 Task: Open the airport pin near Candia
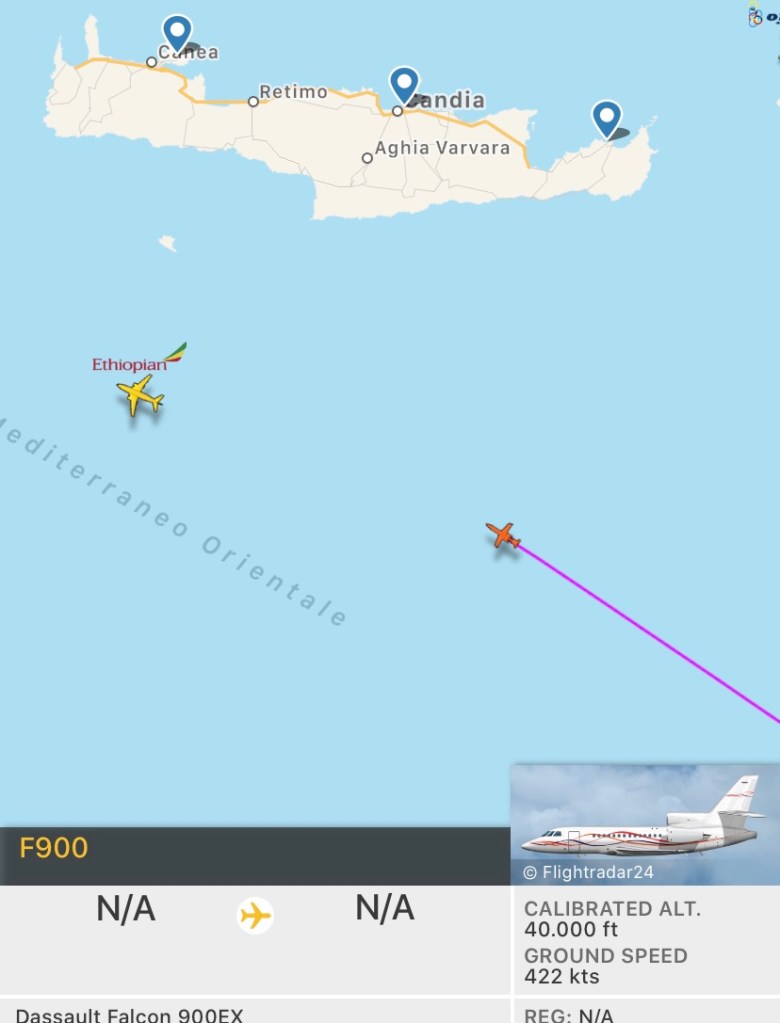404,84
